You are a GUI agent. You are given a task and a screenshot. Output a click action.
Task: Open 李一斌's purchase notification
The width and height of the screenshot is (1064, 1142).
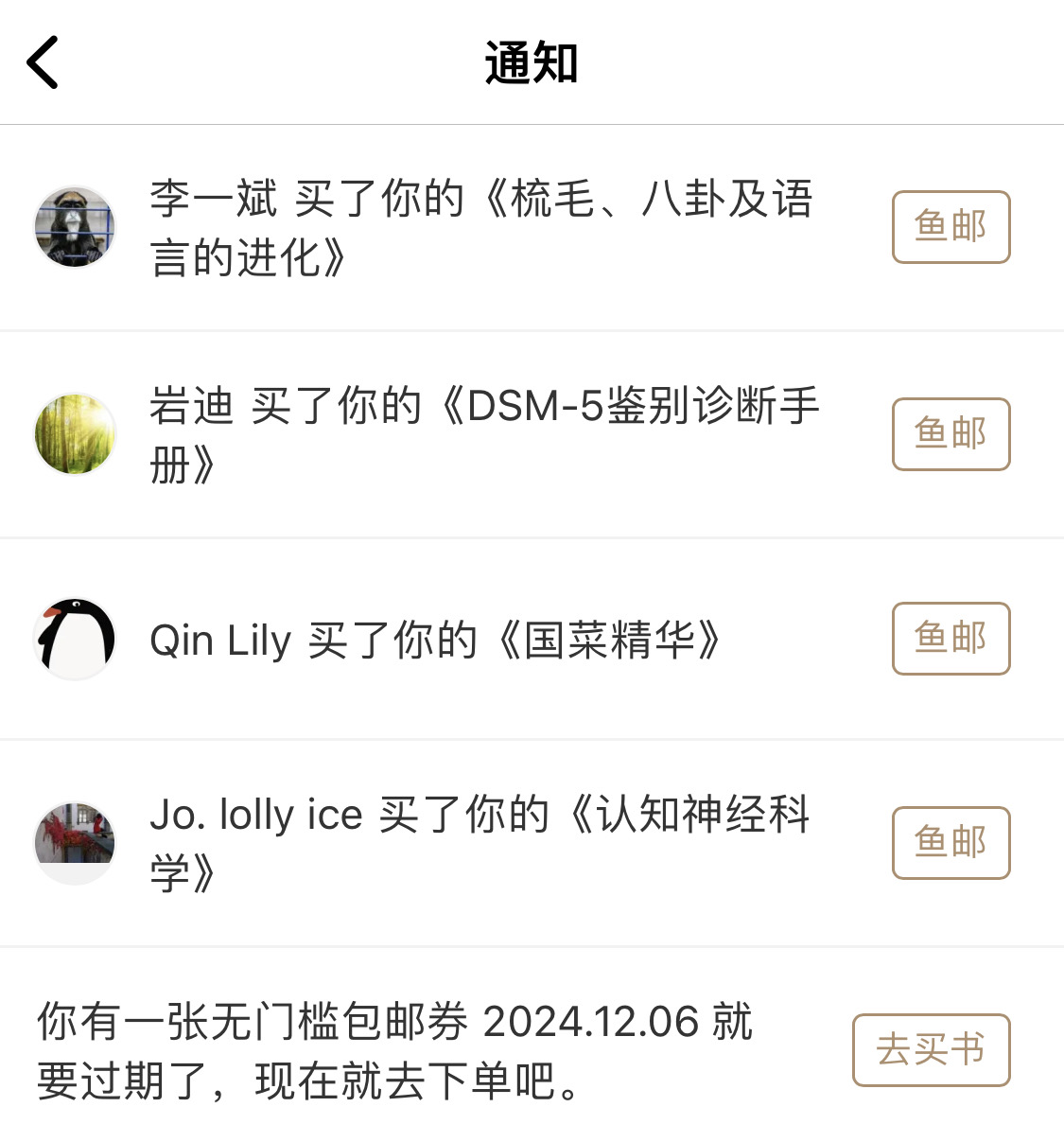(482, 228)
